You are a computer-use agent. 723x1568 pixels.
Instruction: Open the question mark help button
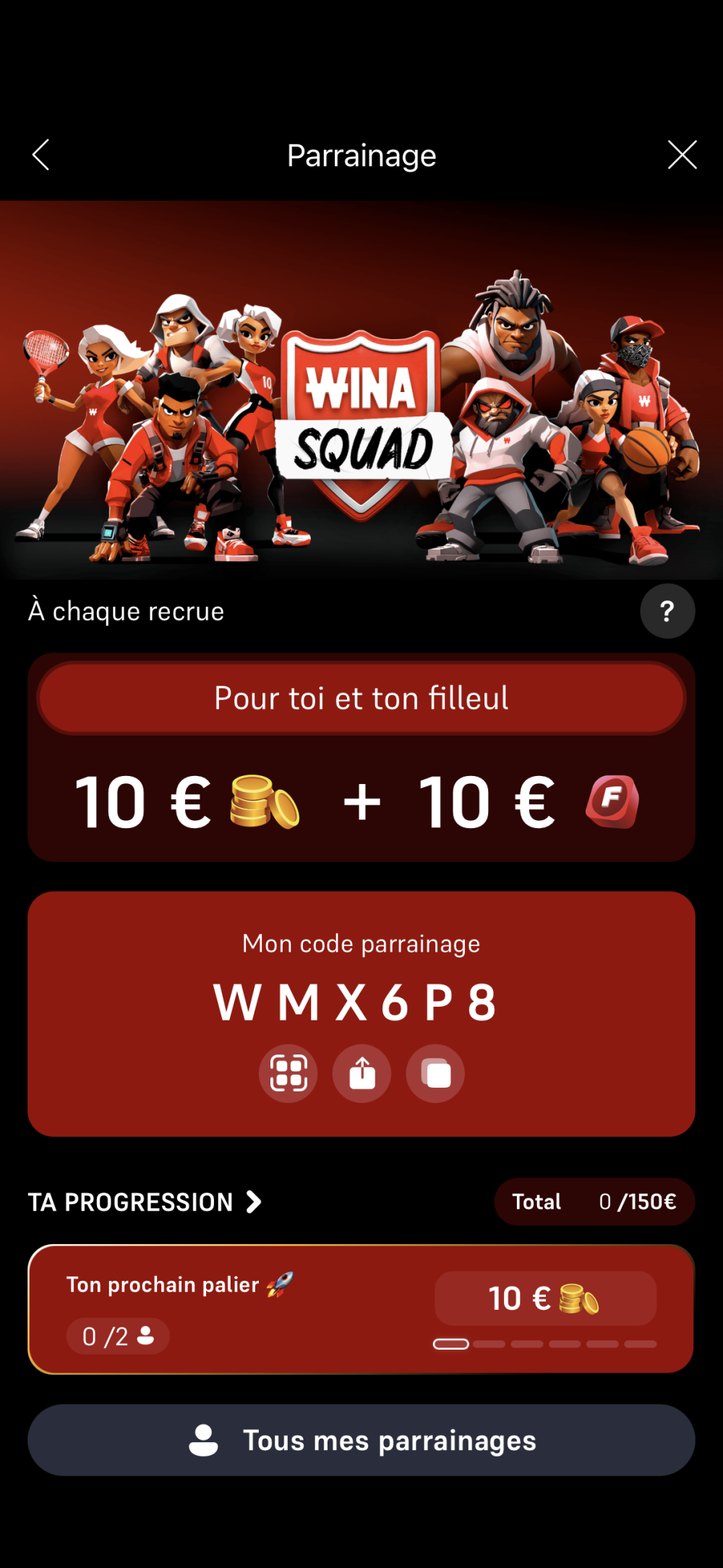pyautogui.click(x=667, y=611)
